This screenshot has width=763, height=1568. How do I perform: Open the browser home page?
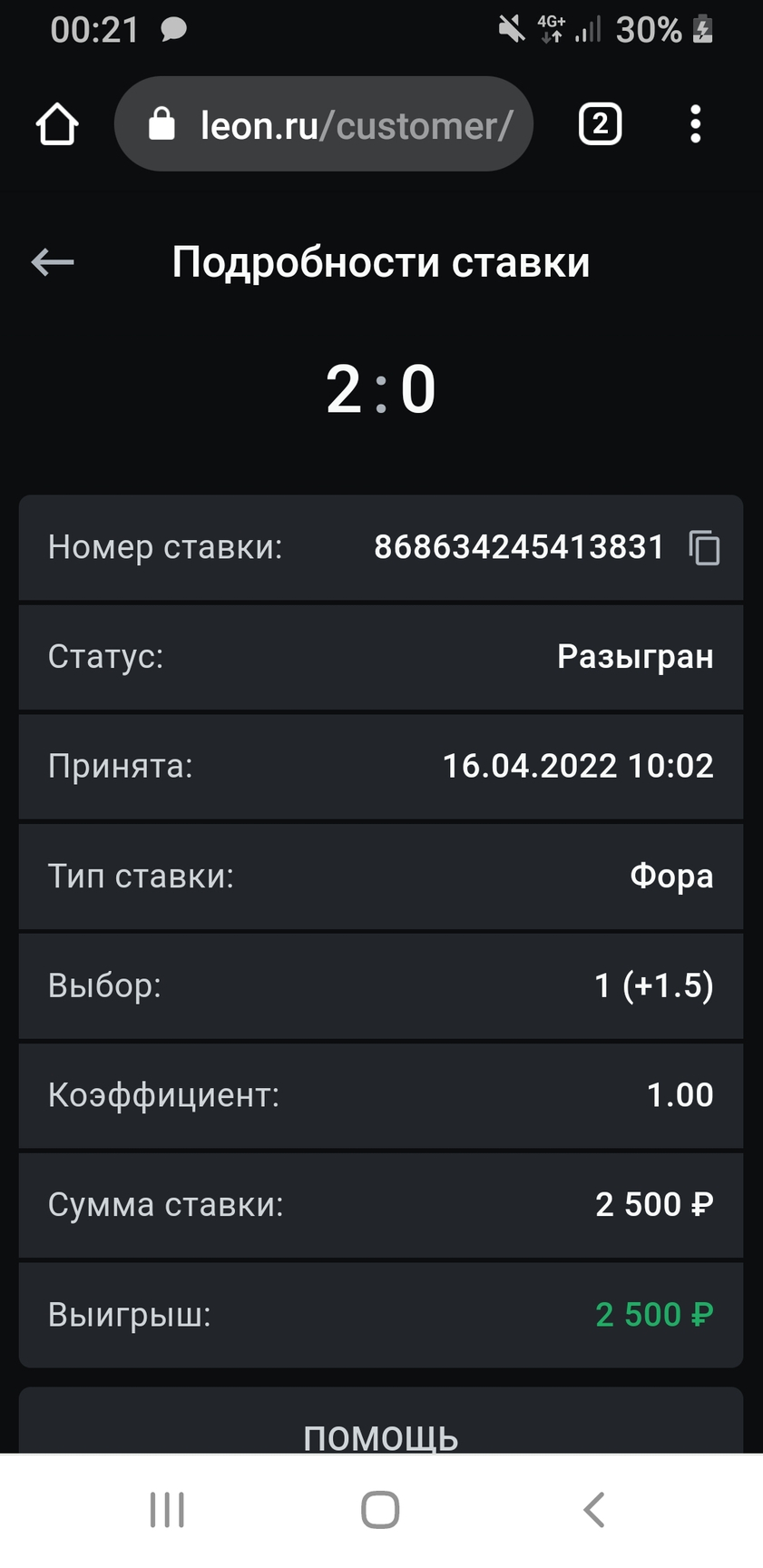(x=57, y=124)
